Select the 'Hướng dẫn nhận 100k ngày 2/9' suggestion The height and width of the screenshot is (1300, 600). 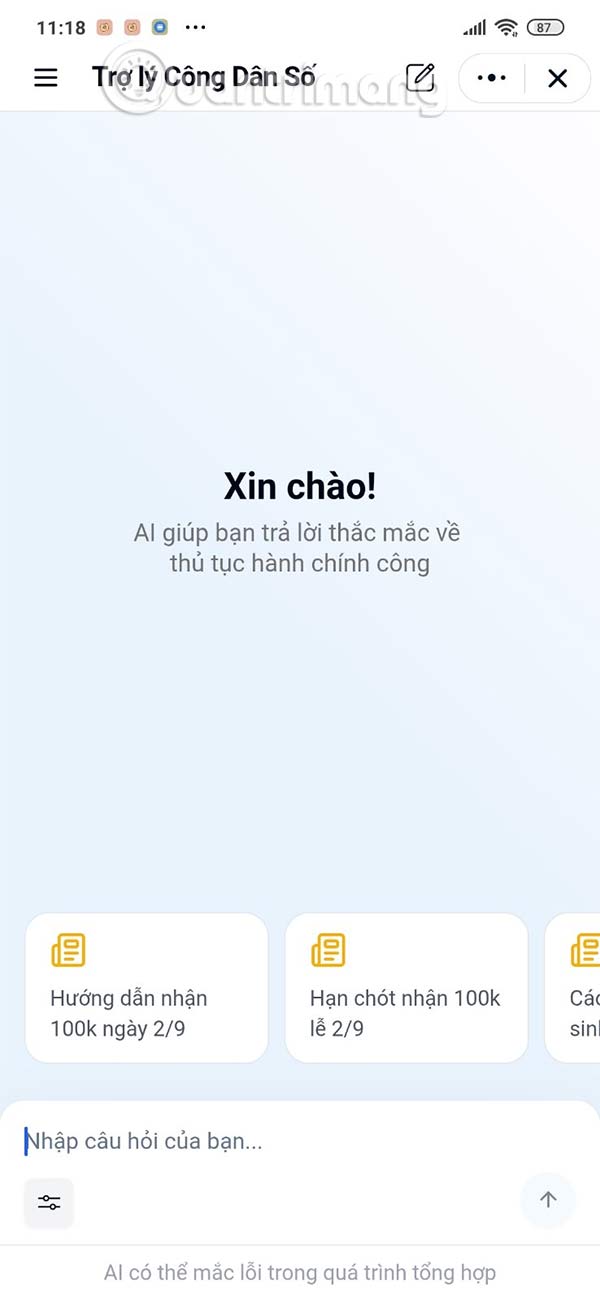pyautogui.click(x=146, y=987)
